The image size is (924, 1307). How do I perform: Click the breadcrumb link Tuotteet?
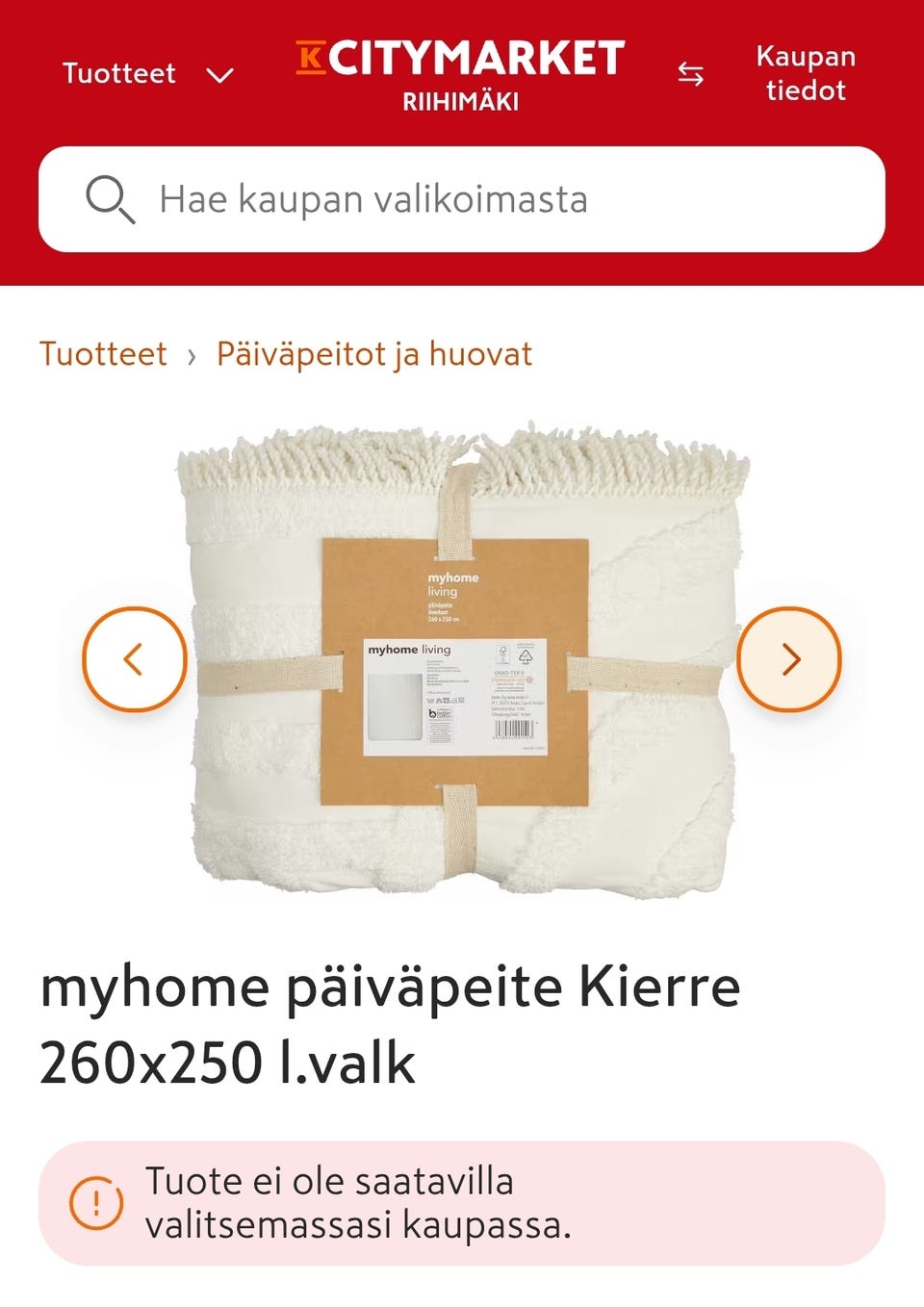[x=102, y=354]
